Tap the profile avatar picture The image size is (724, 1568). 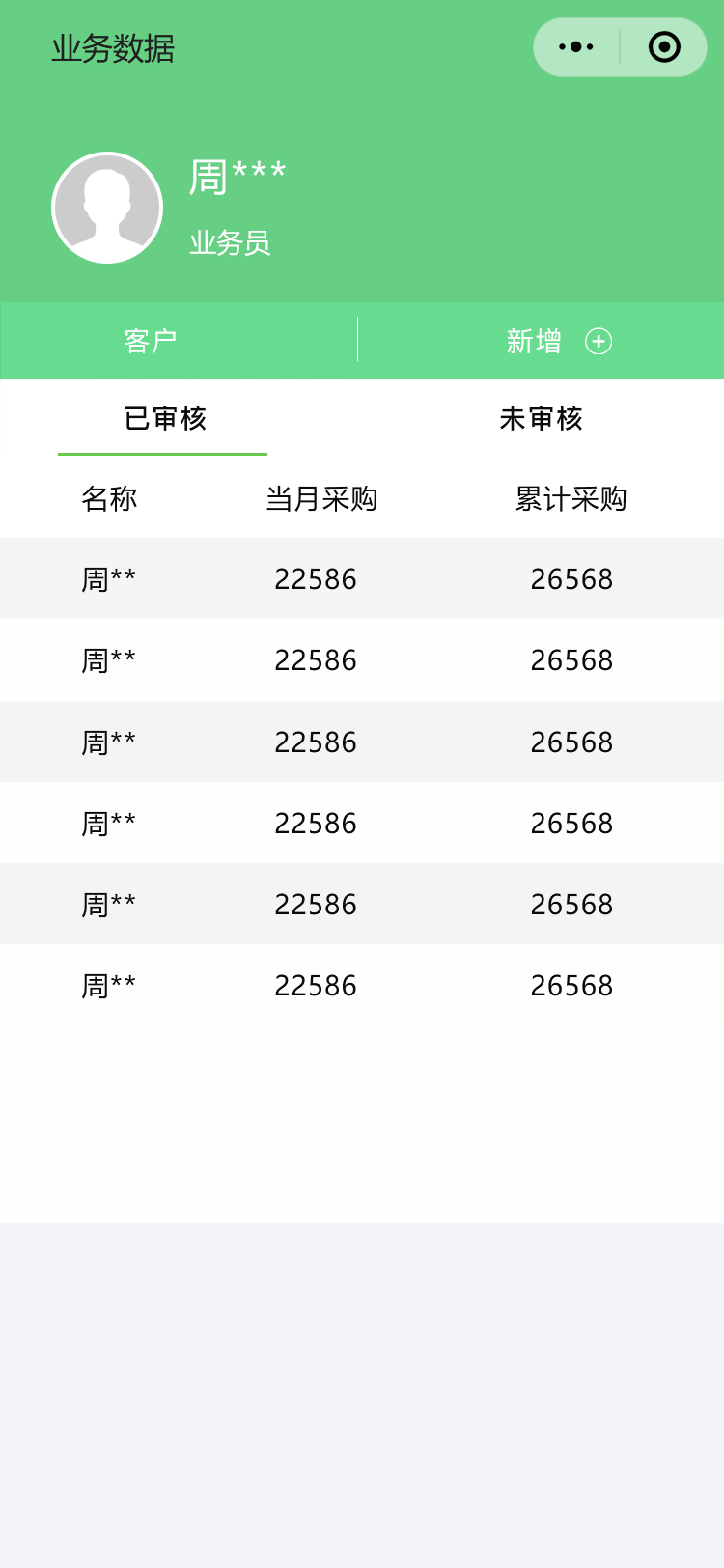[107, 208]
